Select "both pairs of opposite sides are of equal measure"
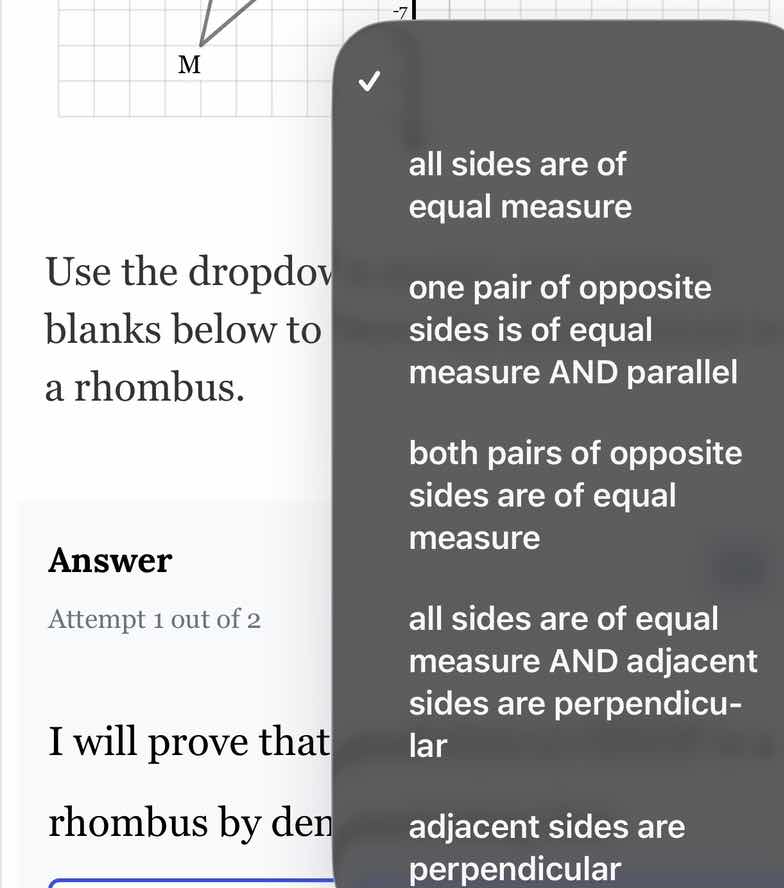This screenshot has height=888, width=784. [x=575, y=495]
